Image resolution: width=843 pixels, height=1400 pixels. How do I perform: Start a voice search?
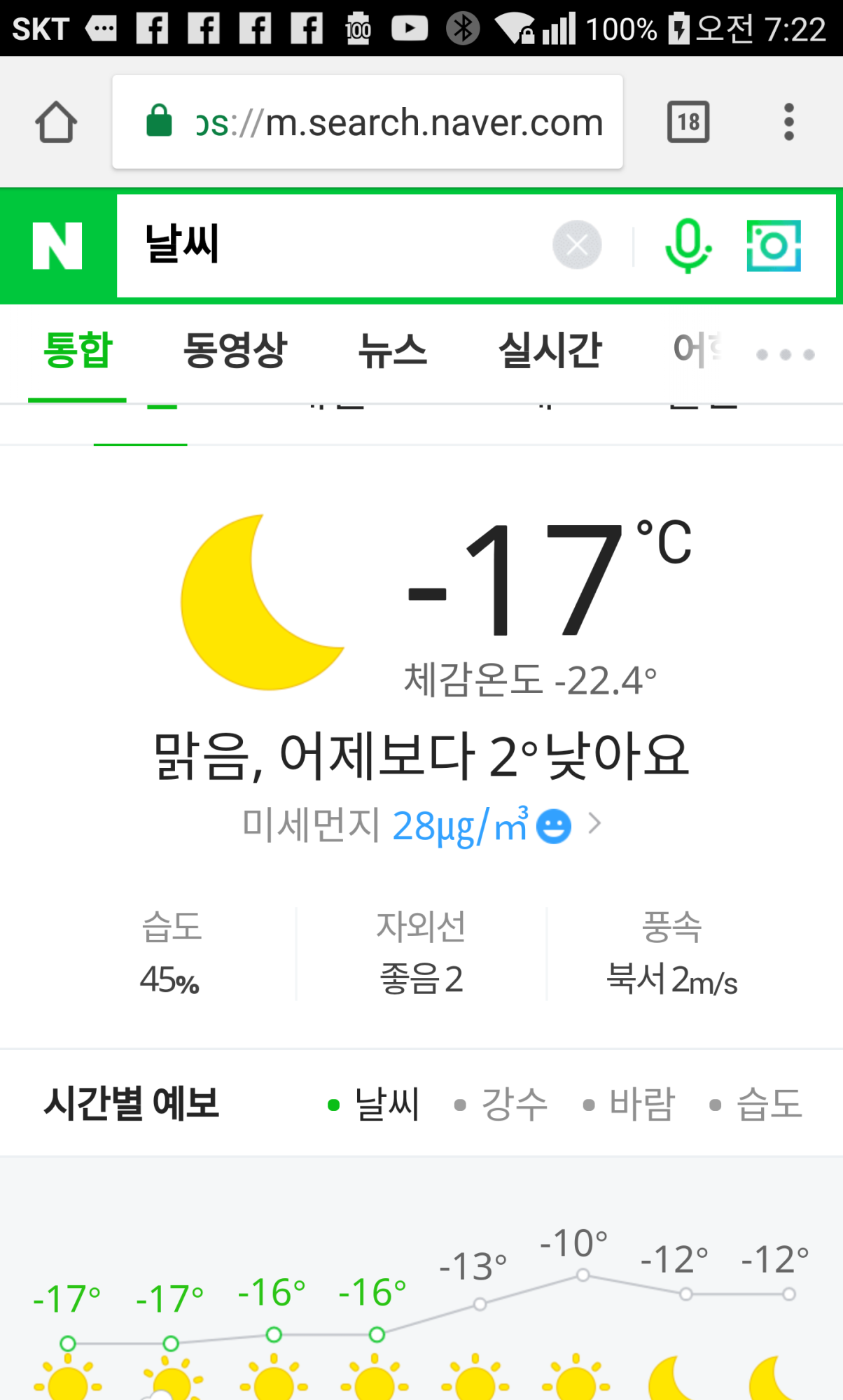[688, 245]
